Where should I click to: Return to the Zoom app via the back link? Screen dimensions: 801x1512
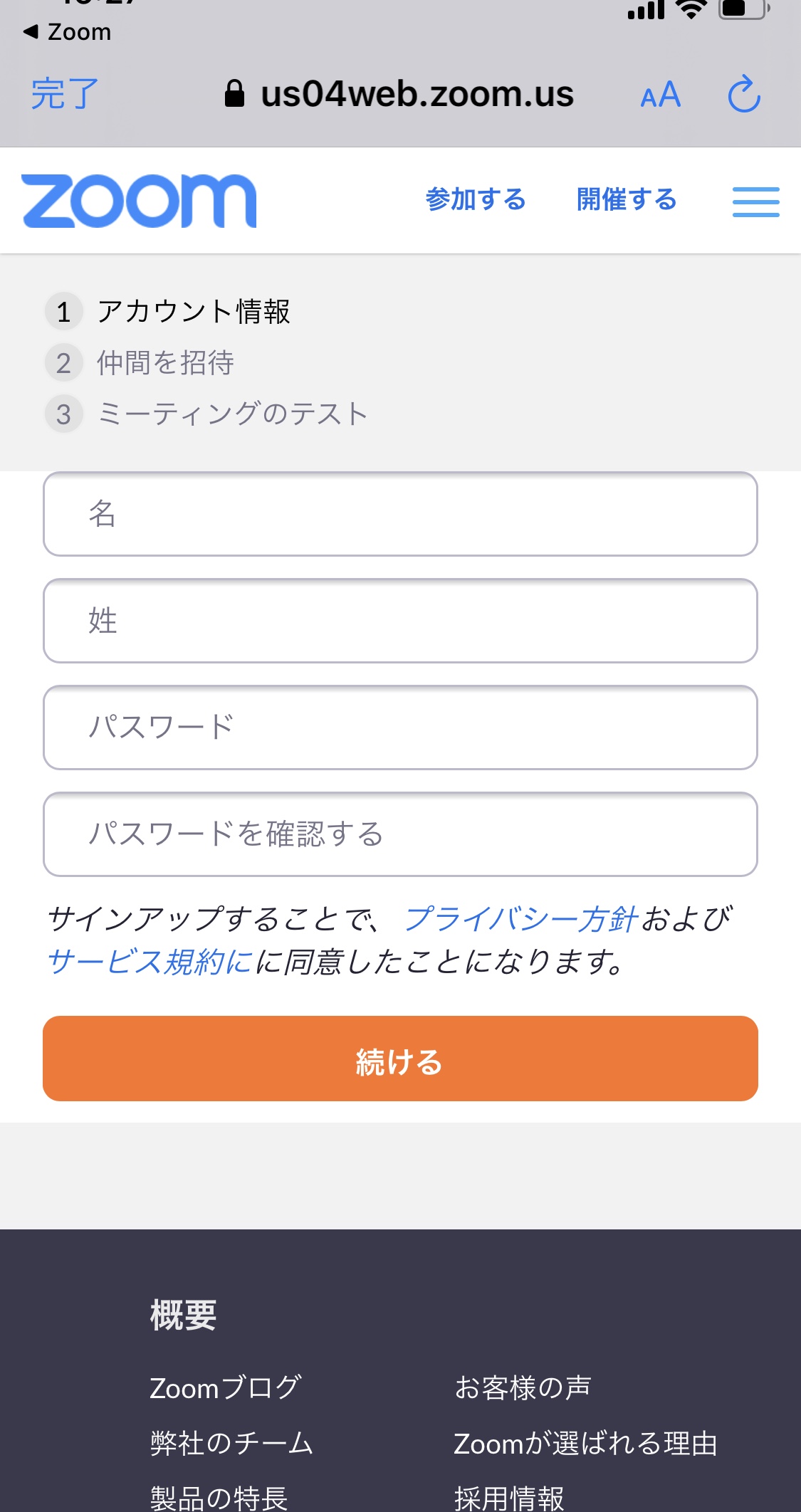67,32
